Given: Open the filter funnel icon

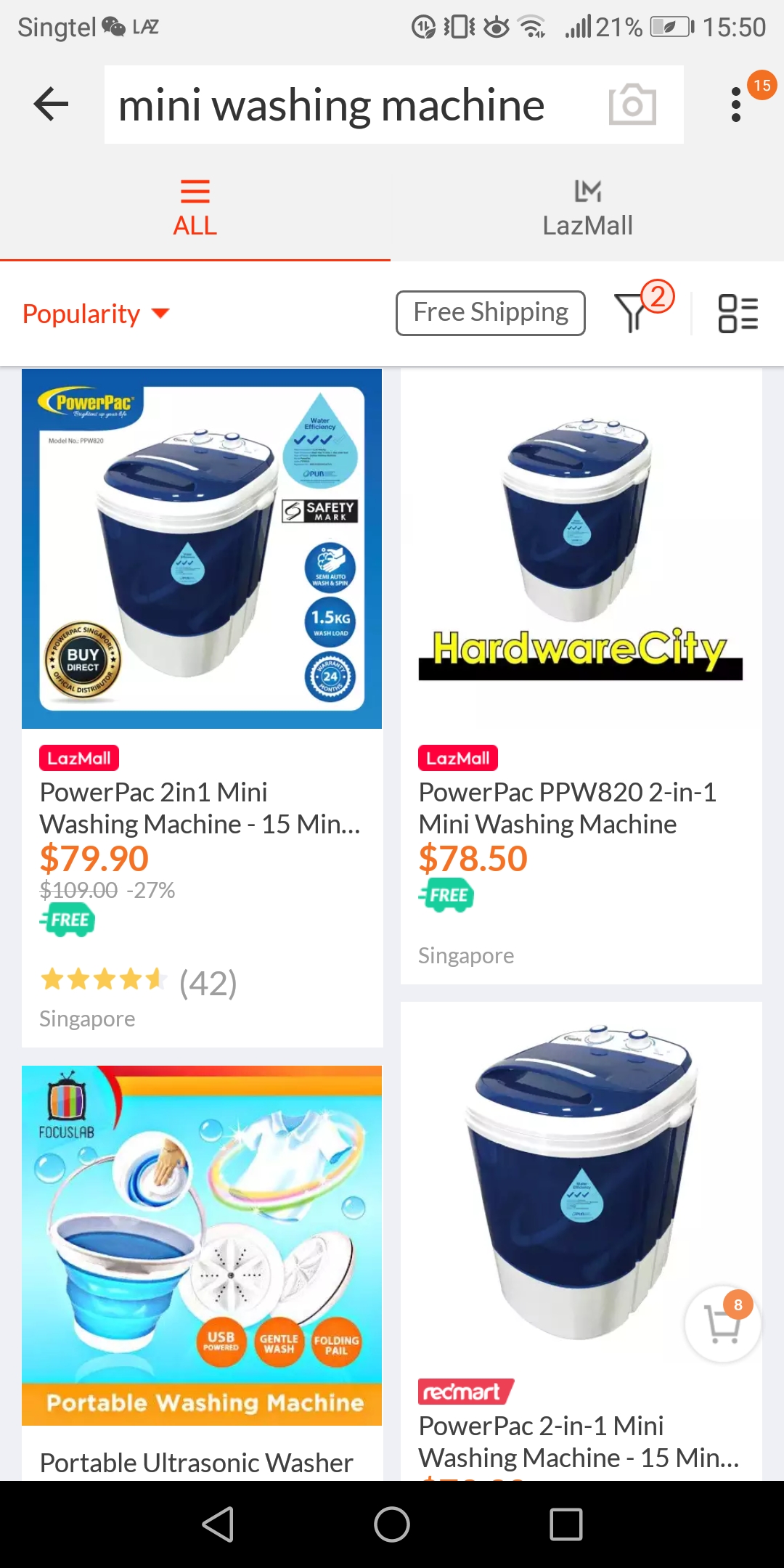Looking at the screenshot, I should pyautogui.click(x=633, y=312).
